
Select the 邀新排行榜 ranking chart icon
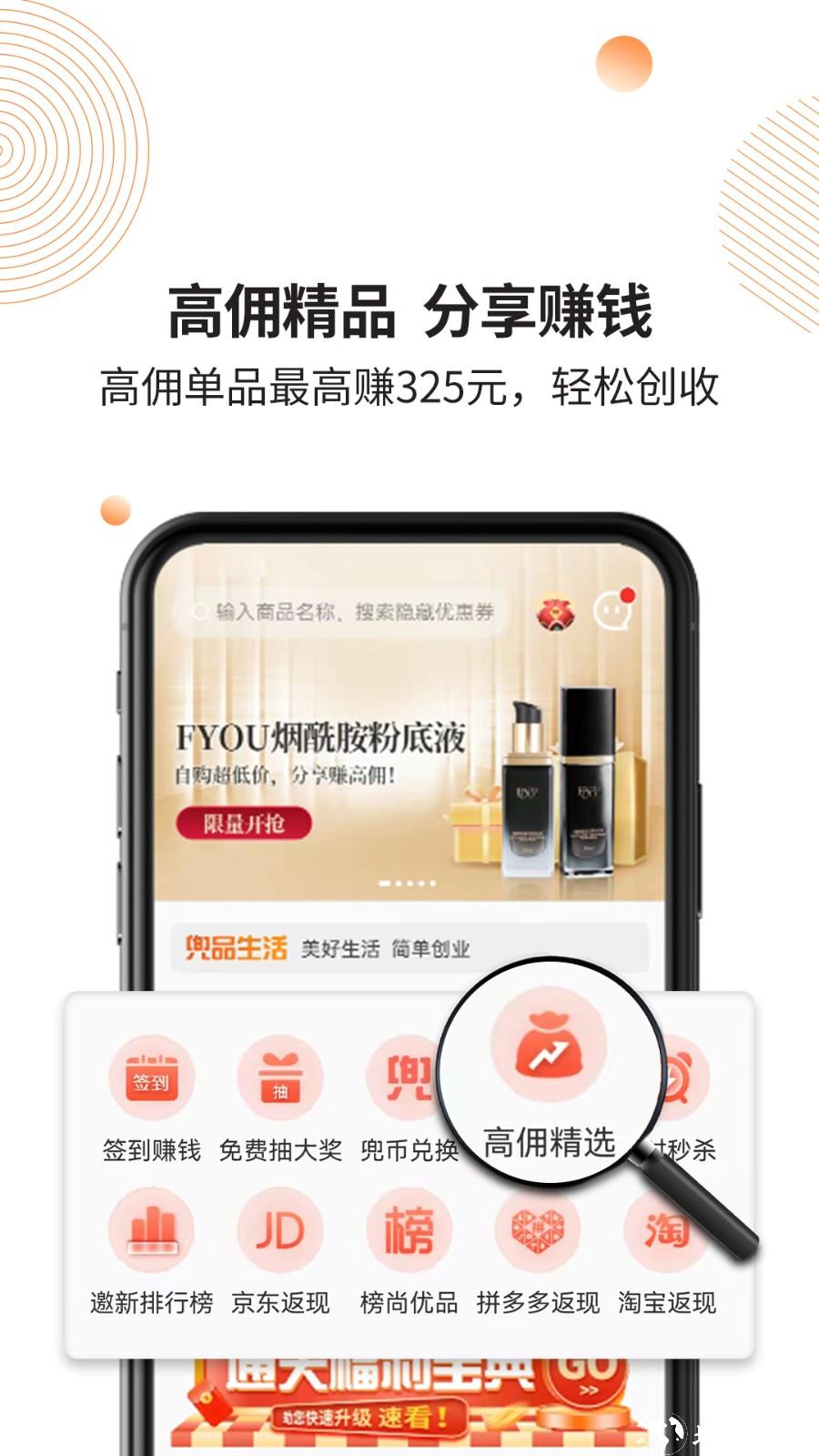click(x=153, y=1230)
